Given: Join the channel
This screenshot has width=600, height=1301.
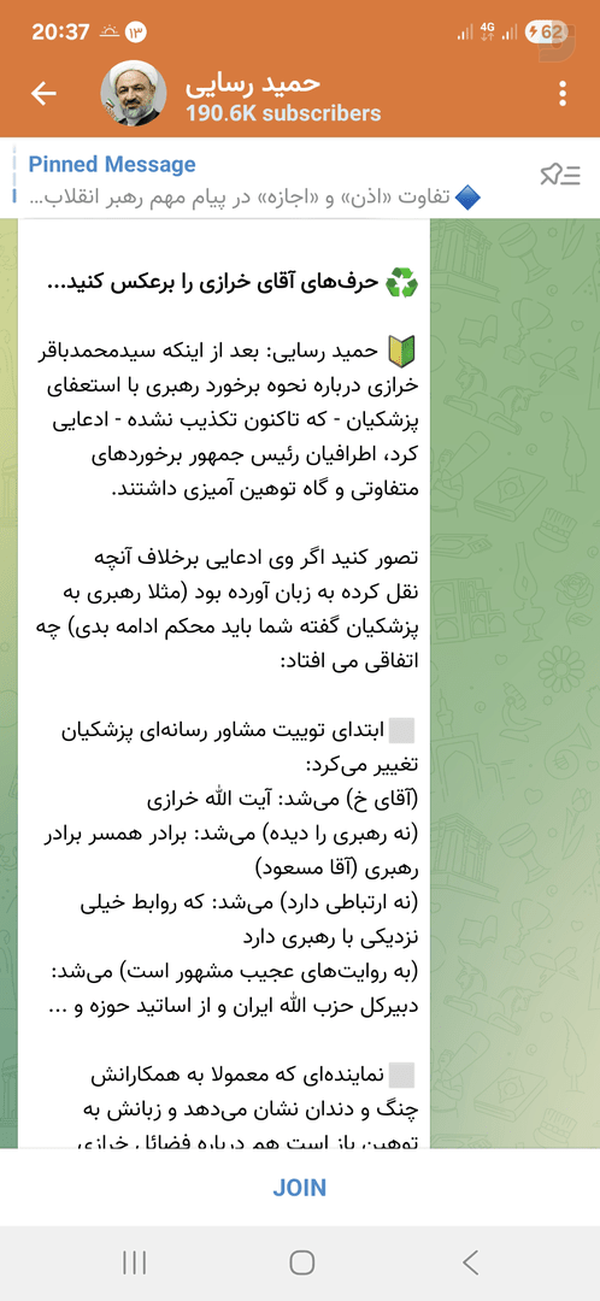Looking at the screenshot, I should (300, 1187).
